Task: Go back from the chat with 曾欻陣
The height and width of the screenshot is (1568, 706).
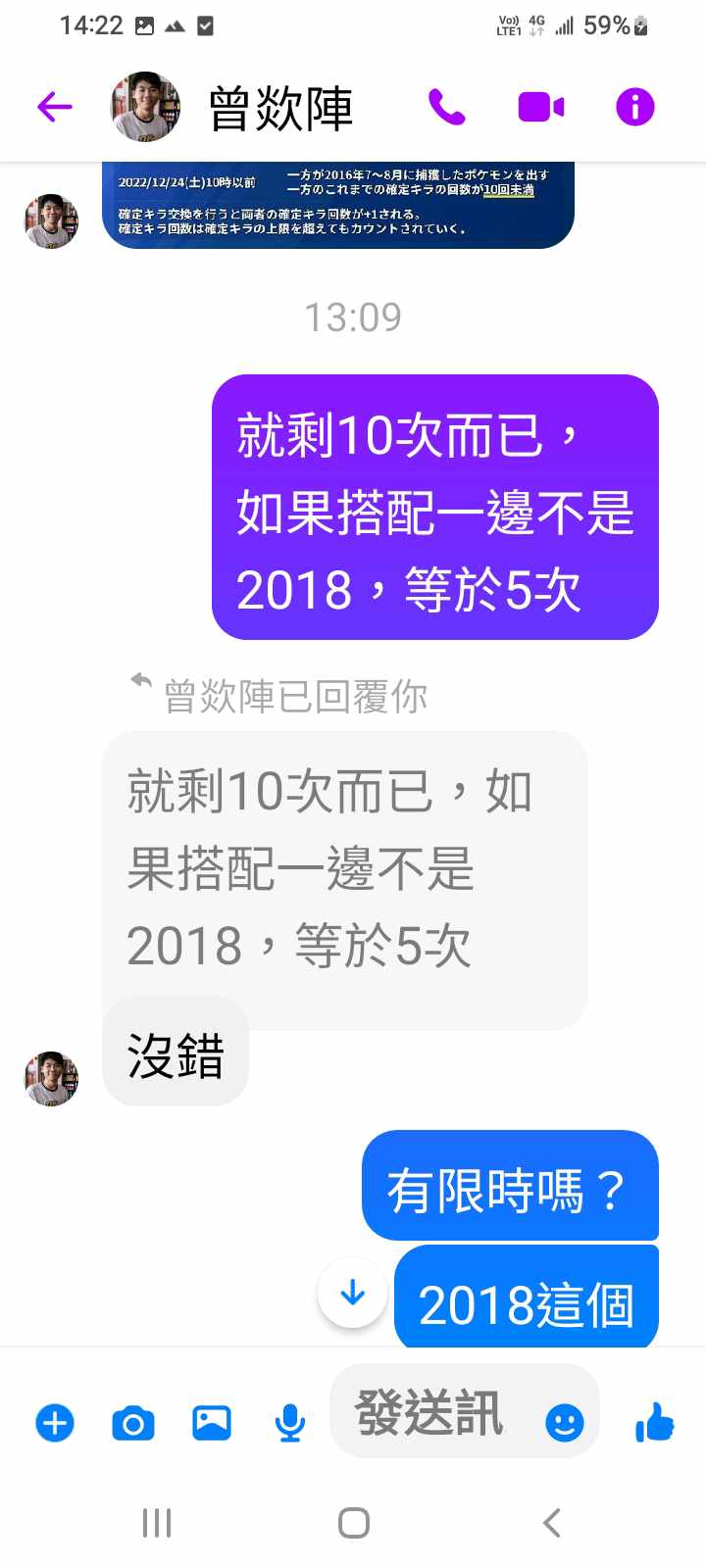Action: coord(55,107)
